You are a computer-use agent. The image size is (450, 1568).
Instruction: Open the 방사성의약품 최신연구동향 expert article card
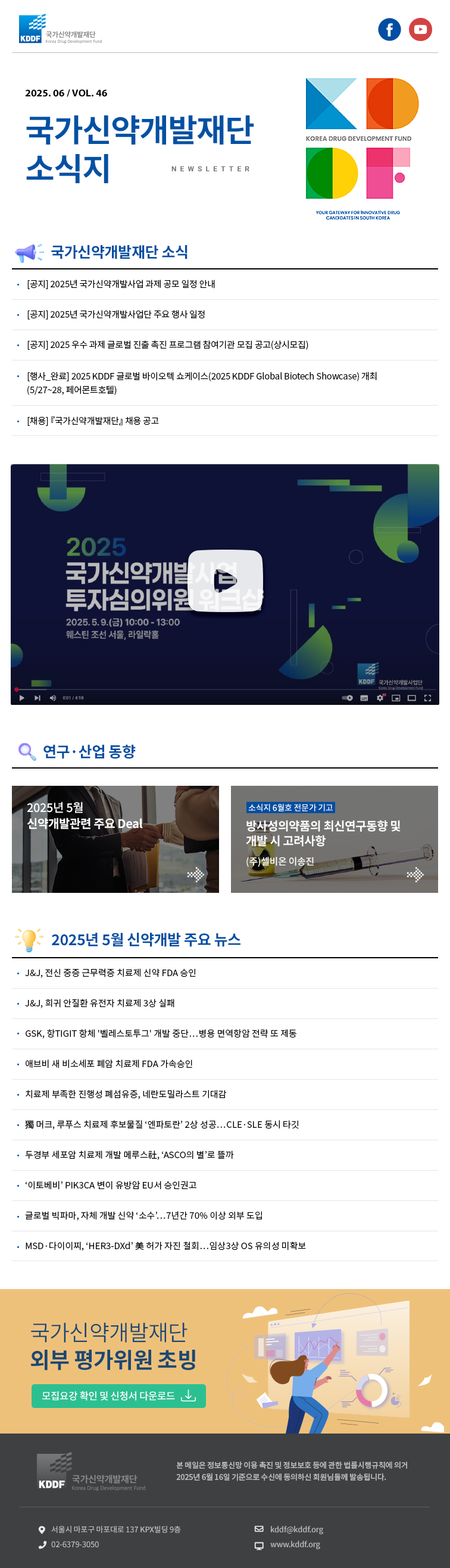tap(334, 839)
